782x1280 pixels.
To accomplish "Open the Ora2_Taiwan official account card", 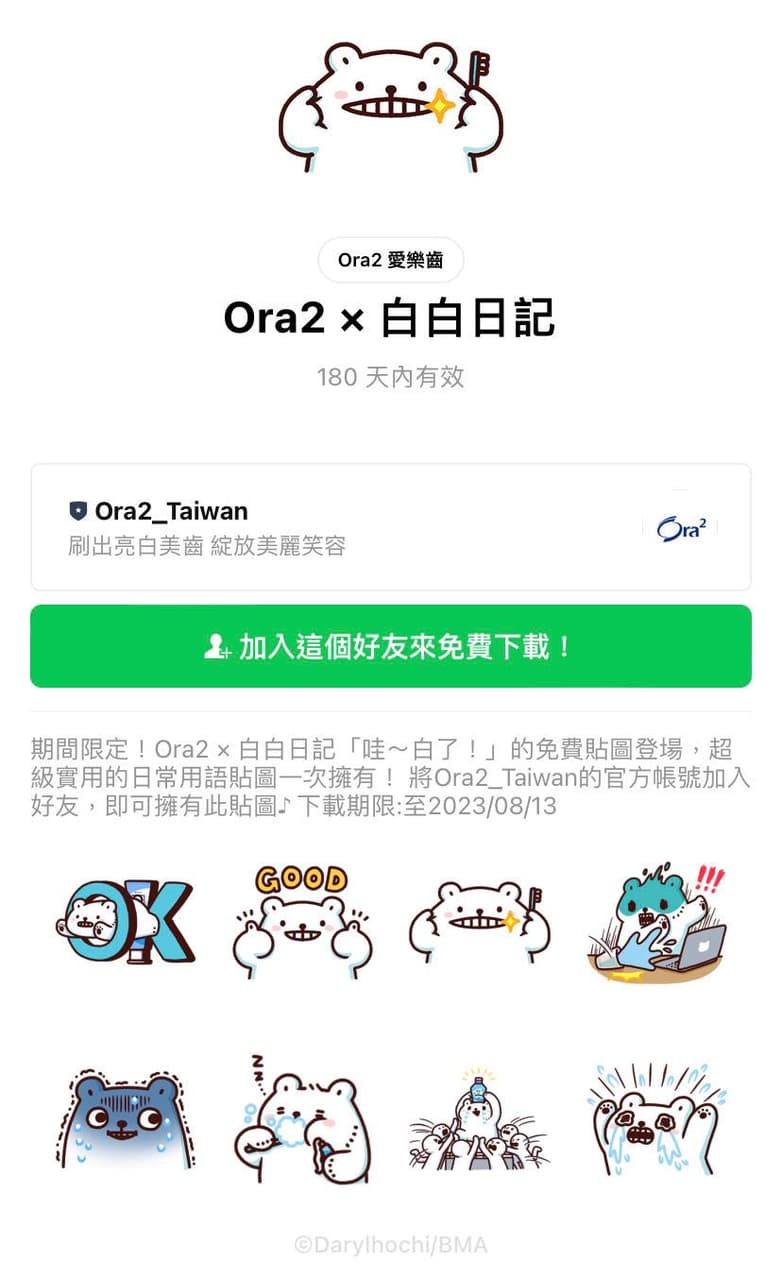I will click(391, 527).
